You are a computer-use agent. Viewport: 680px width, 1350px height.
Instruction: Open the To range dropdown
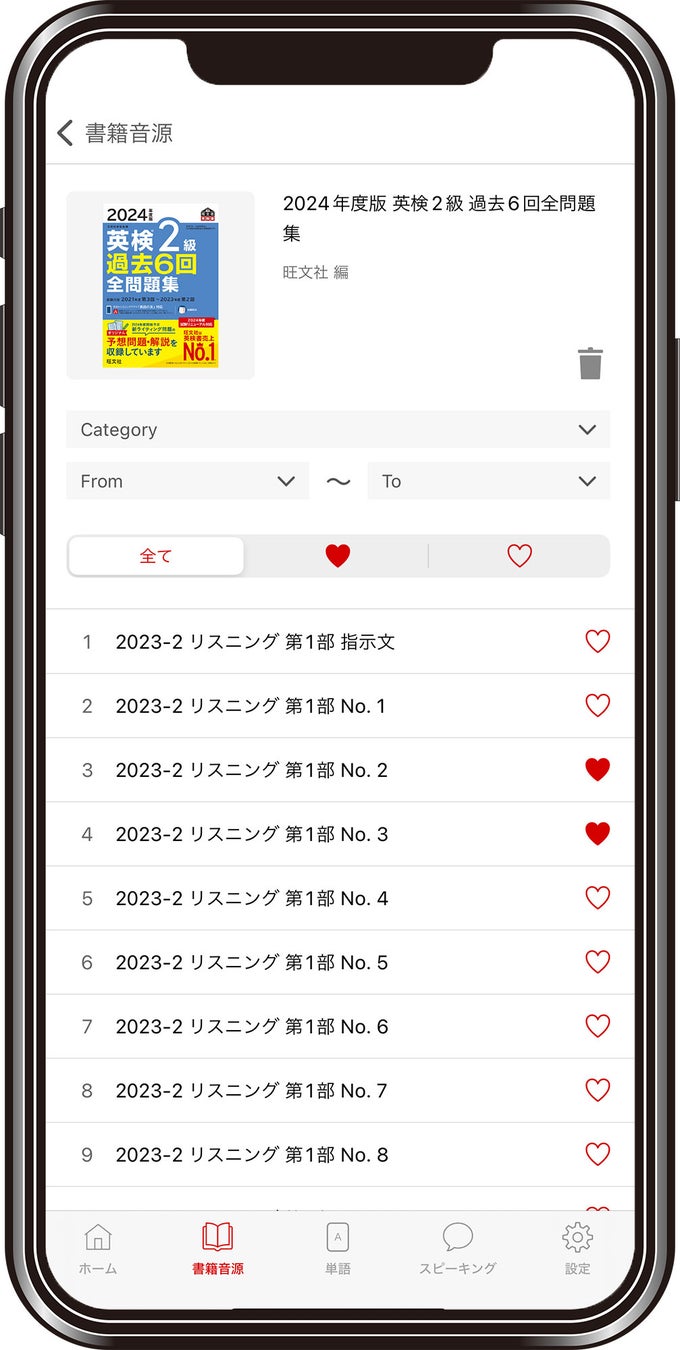488,481
